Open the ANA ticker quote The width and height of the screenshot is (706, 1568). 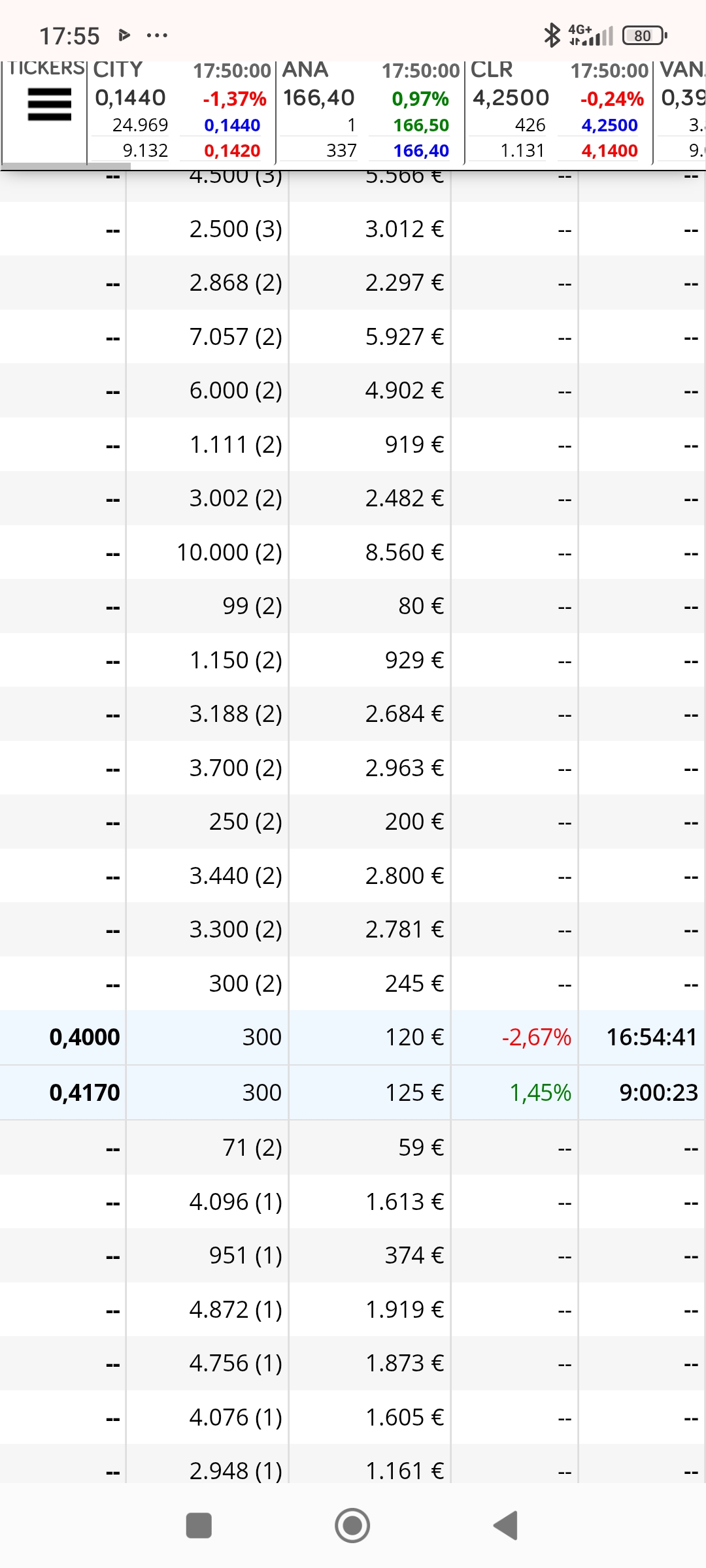click(x=370, y=111)
